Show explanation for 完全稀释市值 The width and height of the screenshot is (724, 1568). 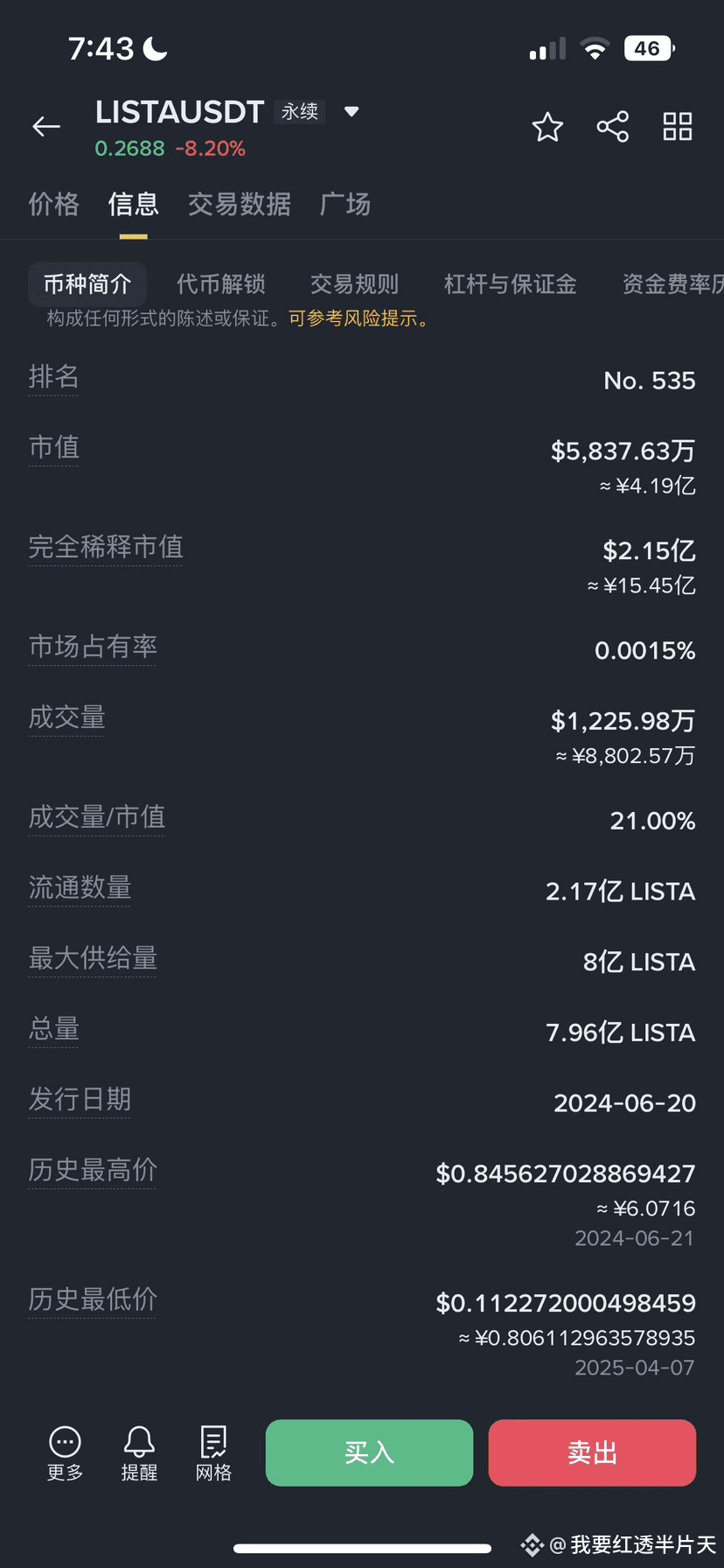(x=106, y=548)
